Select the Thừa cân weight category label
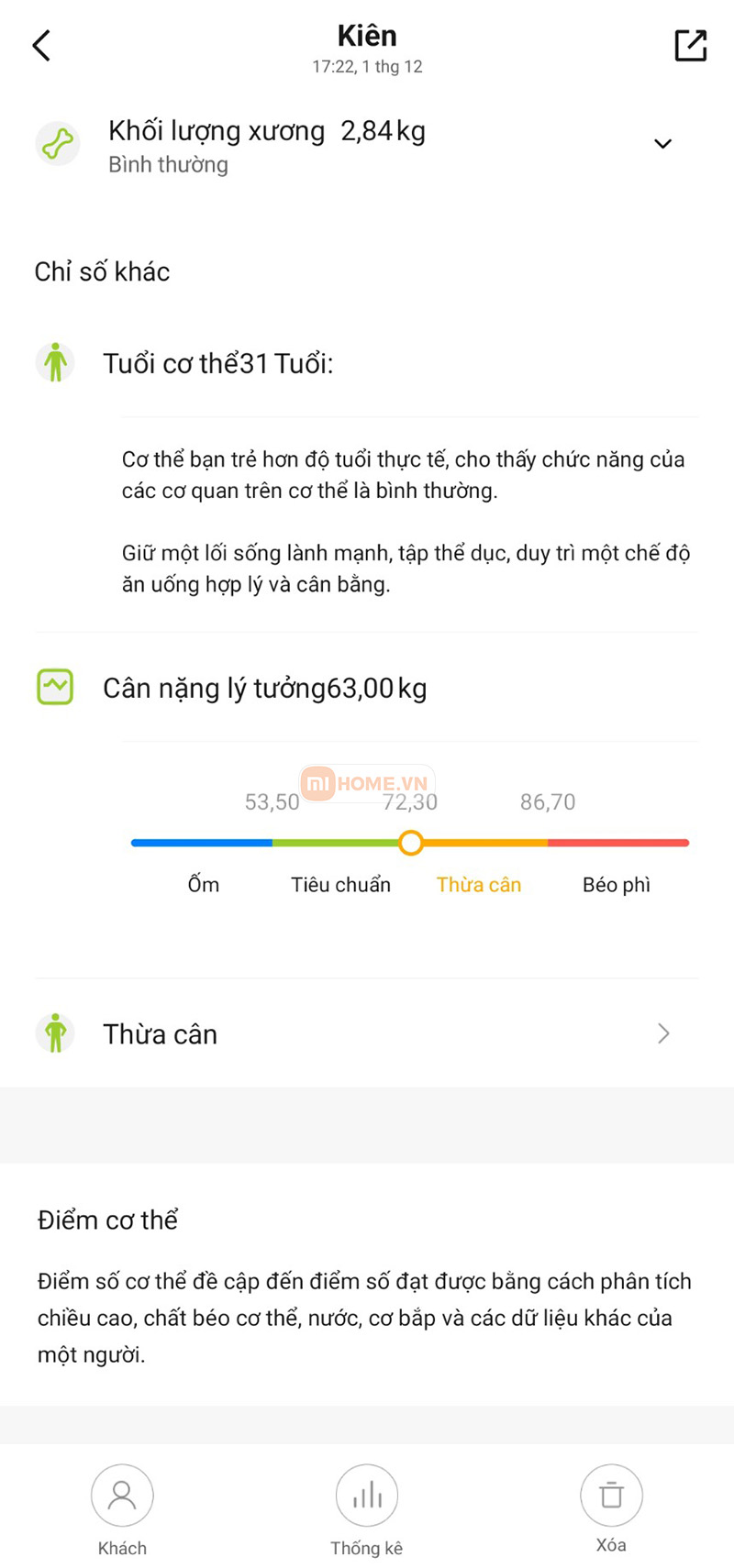Screen dimensions: 734x1568 [x=478, y=884]
